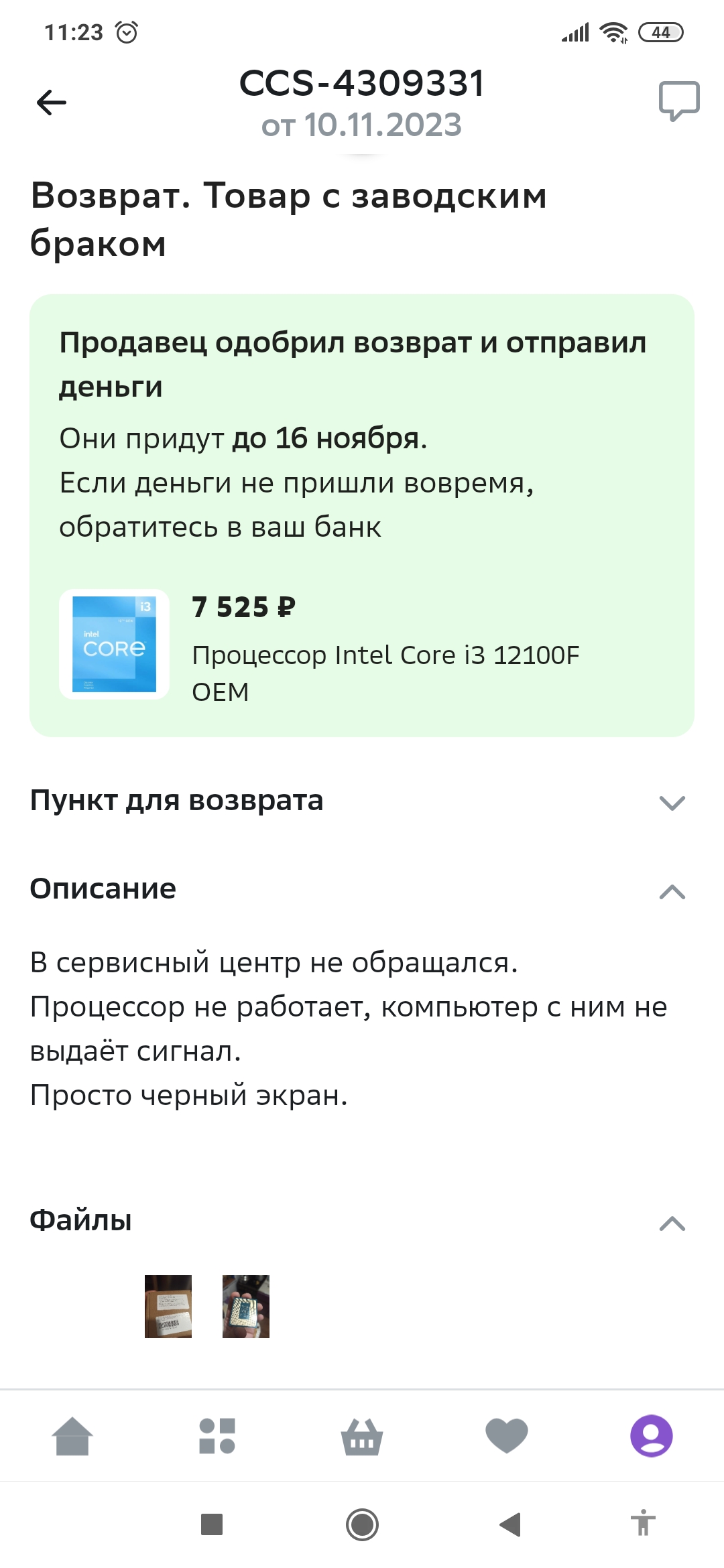The width and height of the screenshot is (724, 1568).
Task: View the attached photo of the processor
Action: click(x=246, y=1306)
